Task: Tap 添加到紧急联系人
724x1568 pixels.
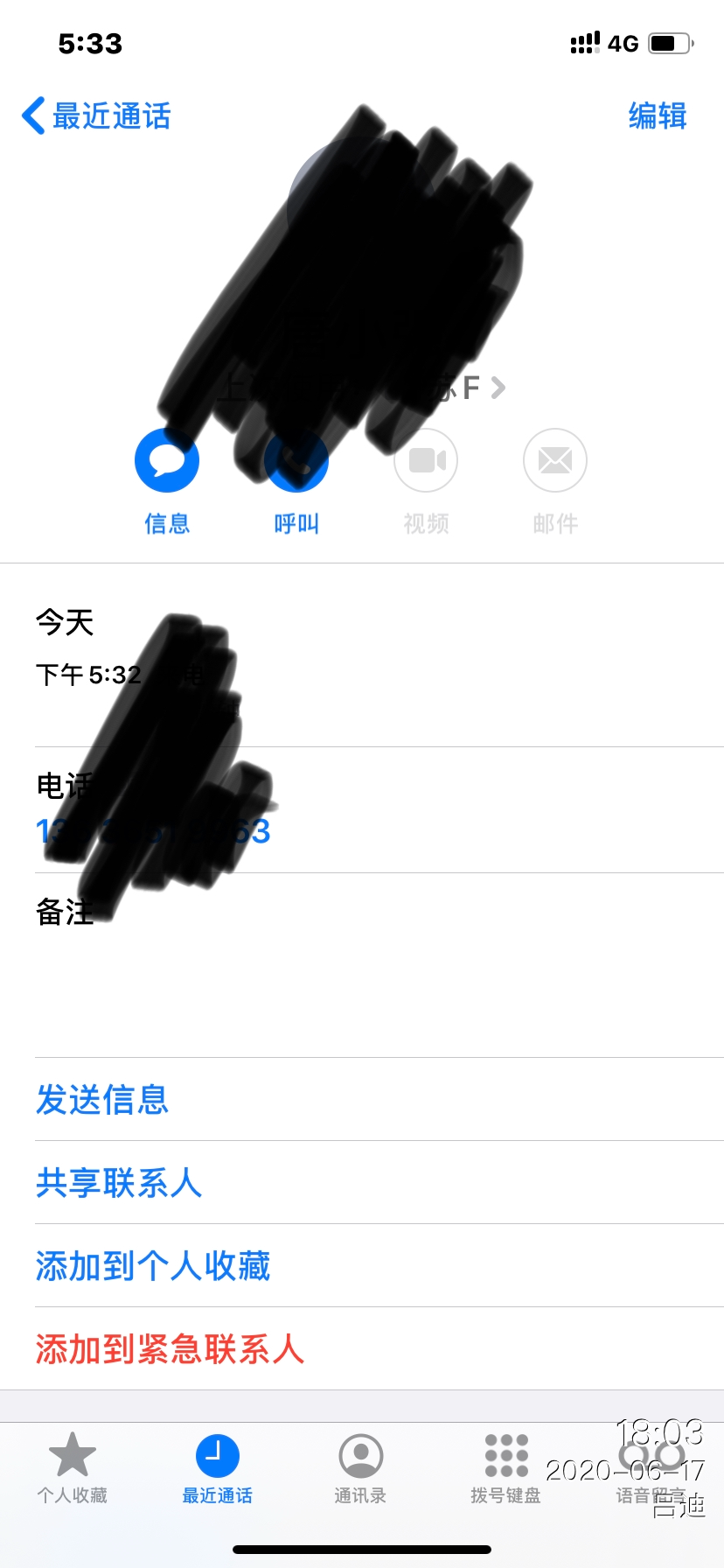Action: point(170,1349)
